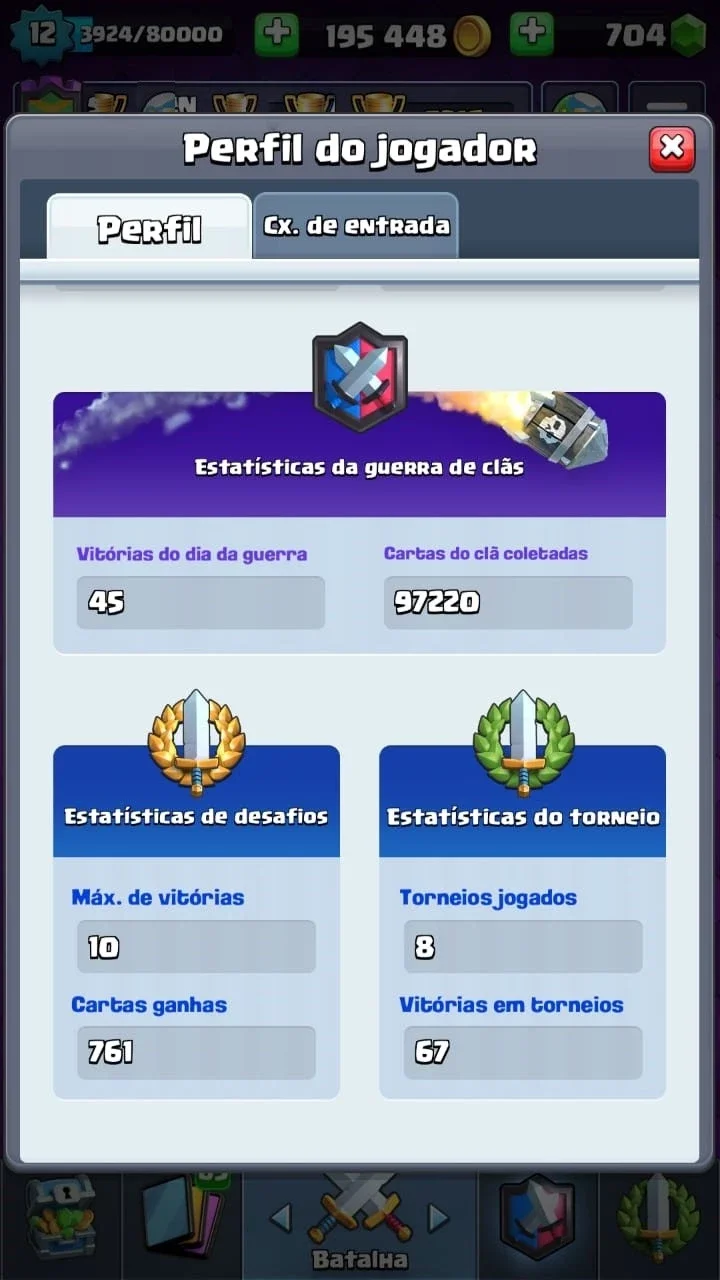Open the tournaments laurel tab
Viewport: 720px width, 1280px height.
click(658, 1220)
